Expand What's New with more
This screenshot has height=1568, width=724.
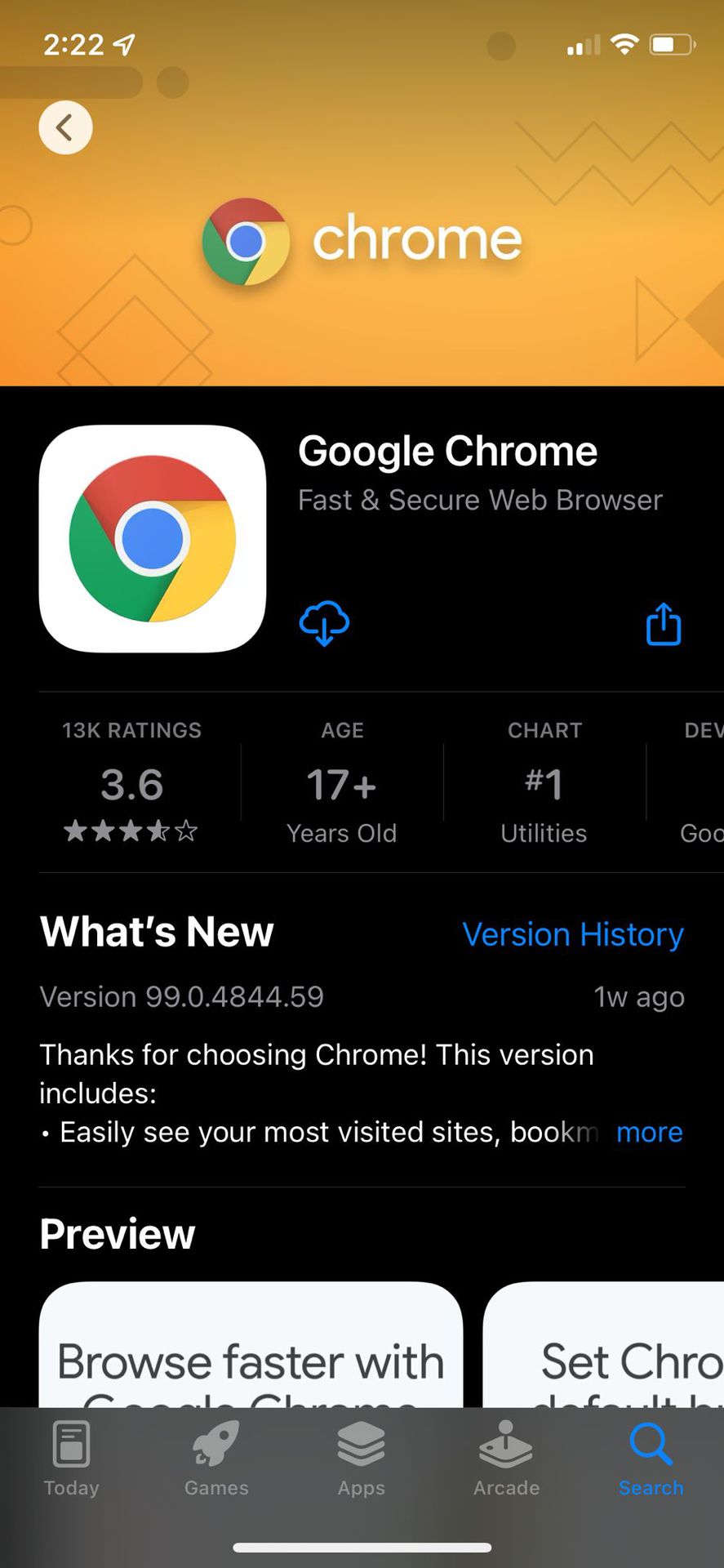pyautogui.click(x=649, y=1132)
